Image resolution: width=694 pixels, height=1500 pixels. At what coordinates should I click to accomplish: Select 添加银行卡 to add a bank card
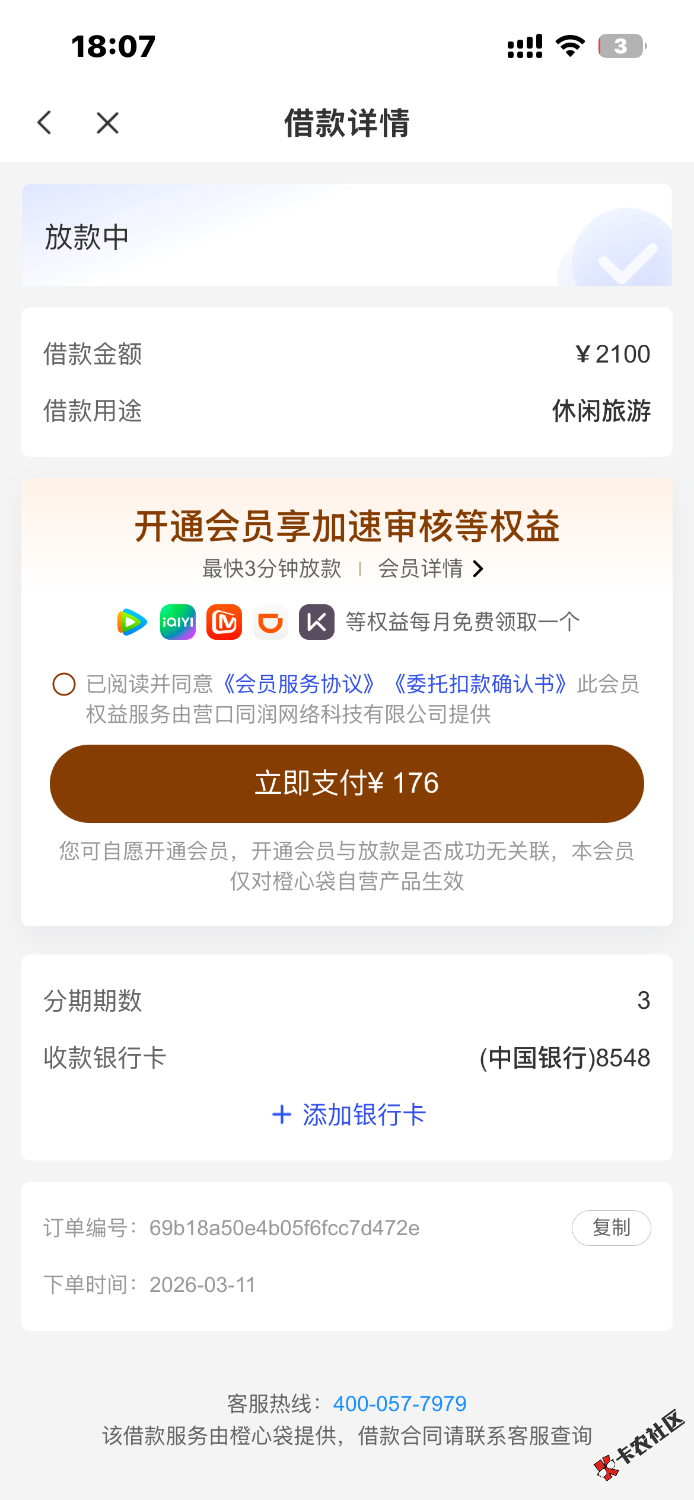tap(348, 1115)
